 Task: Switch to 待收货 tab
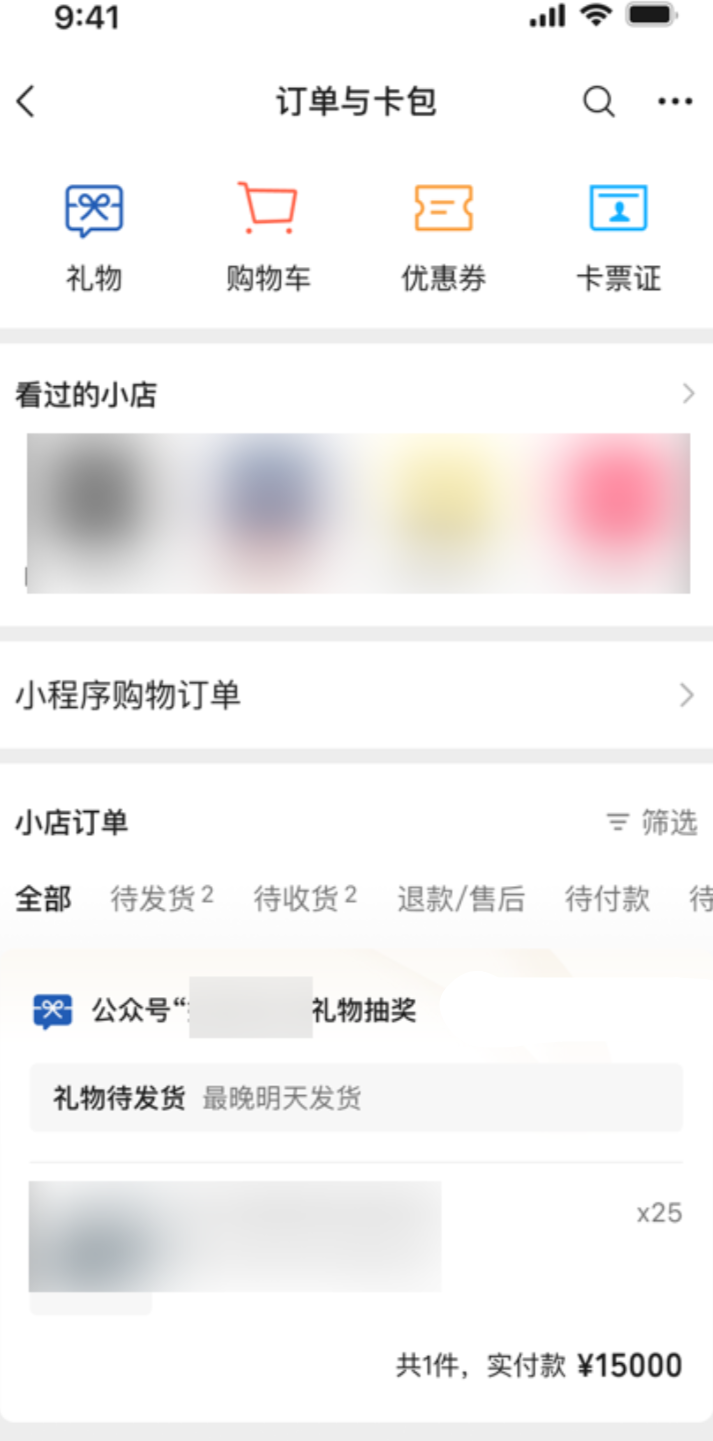(304, 899)
